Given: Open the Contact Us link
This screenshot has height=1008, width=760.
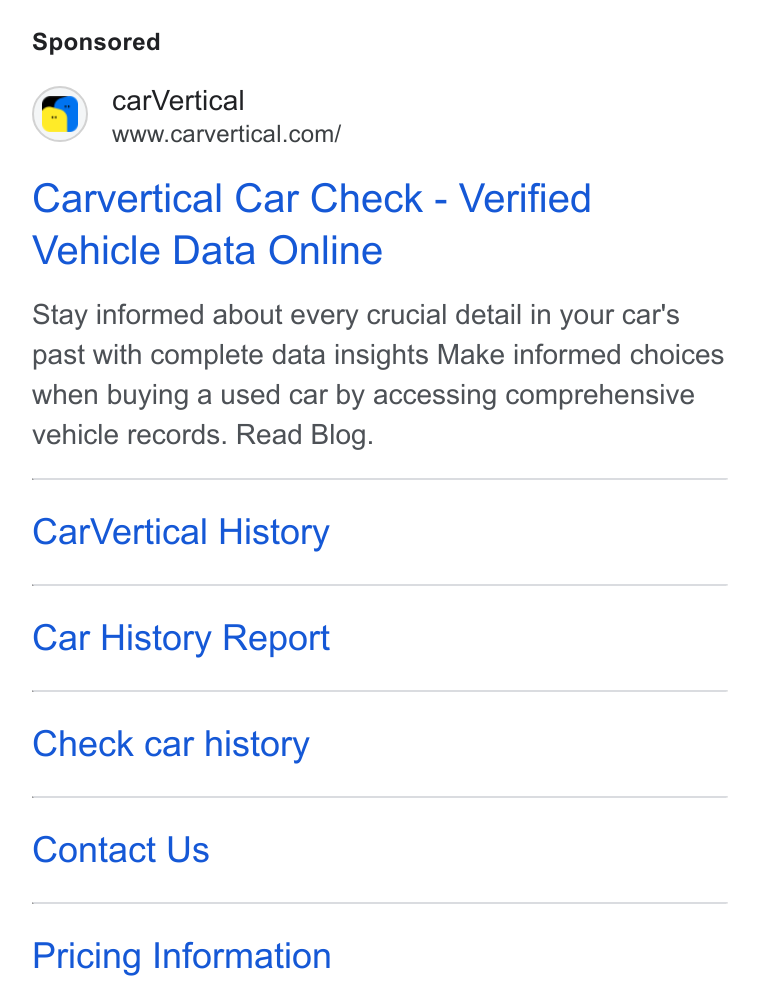Looking at the screenshot, I should 121,850.
